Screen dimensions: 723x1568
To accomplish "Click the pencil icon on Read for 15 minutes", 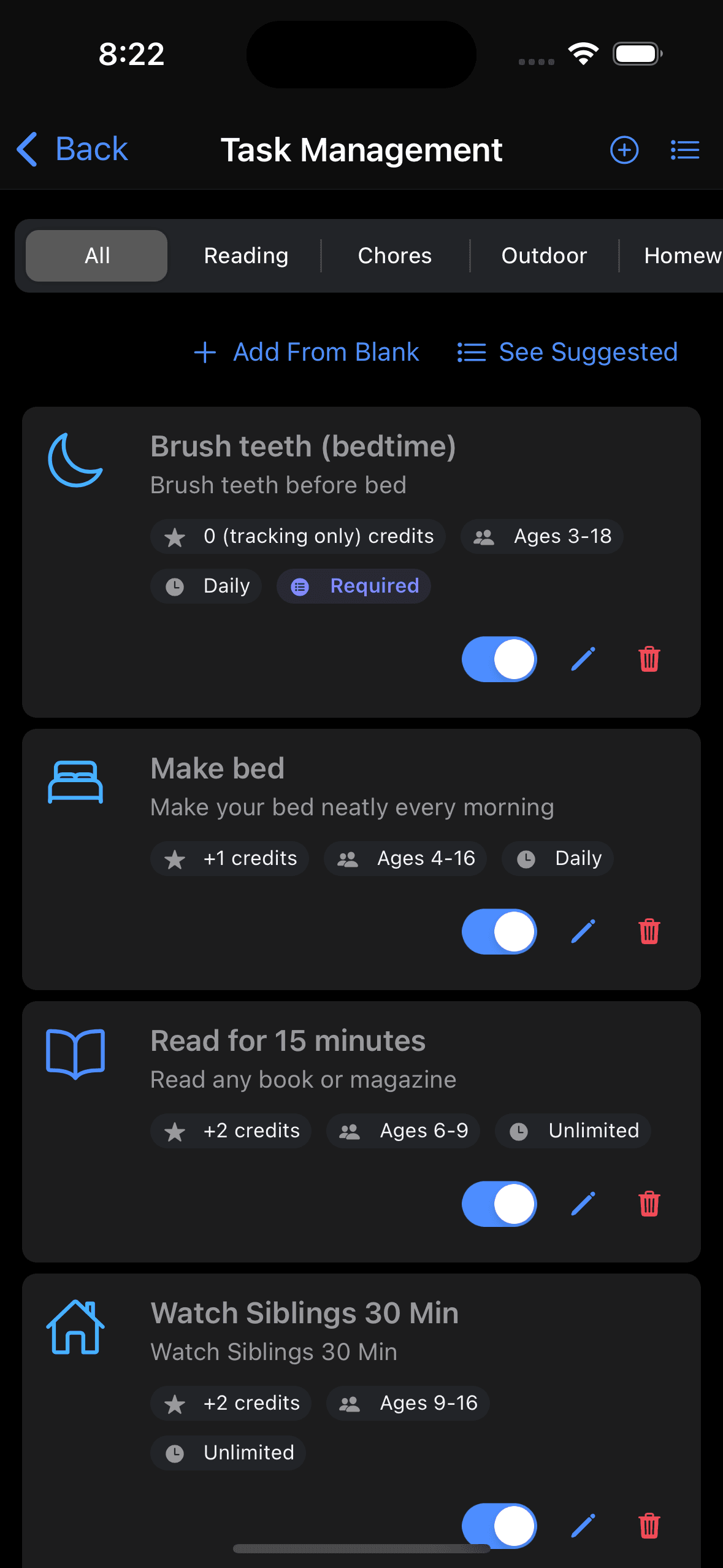I will (583, 1203).
